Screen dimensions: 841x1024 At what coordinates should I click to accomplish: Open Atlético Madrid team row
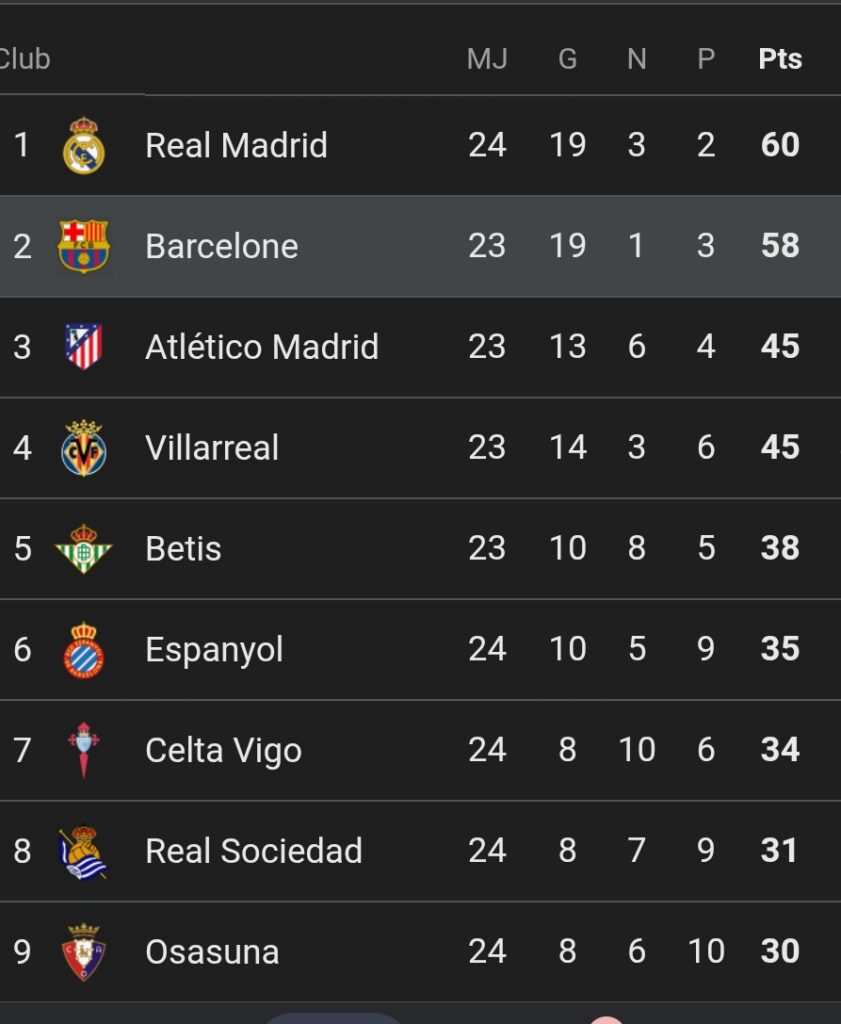pos(261,348)
